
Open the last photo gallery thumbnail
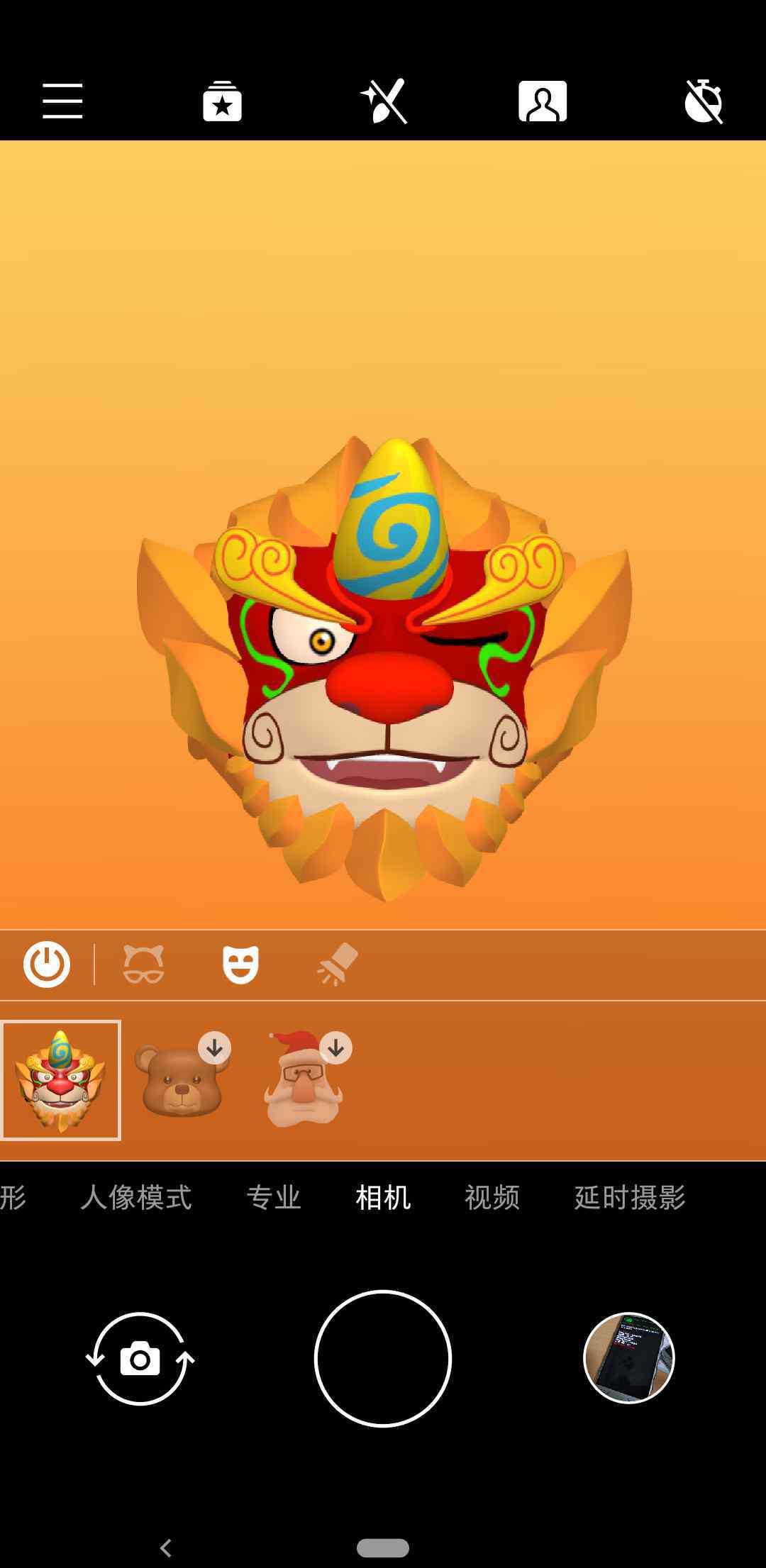pyautogui.click(x=629, y=1358)
